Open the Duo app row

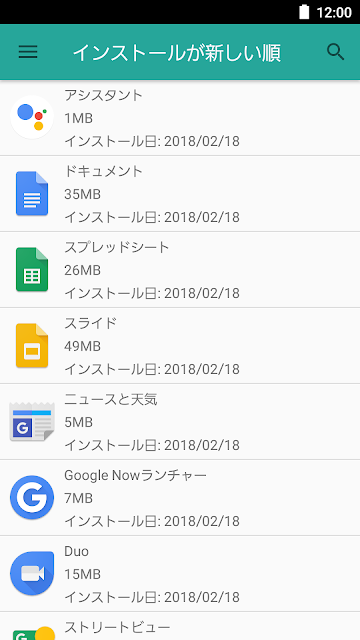(180, 573)
